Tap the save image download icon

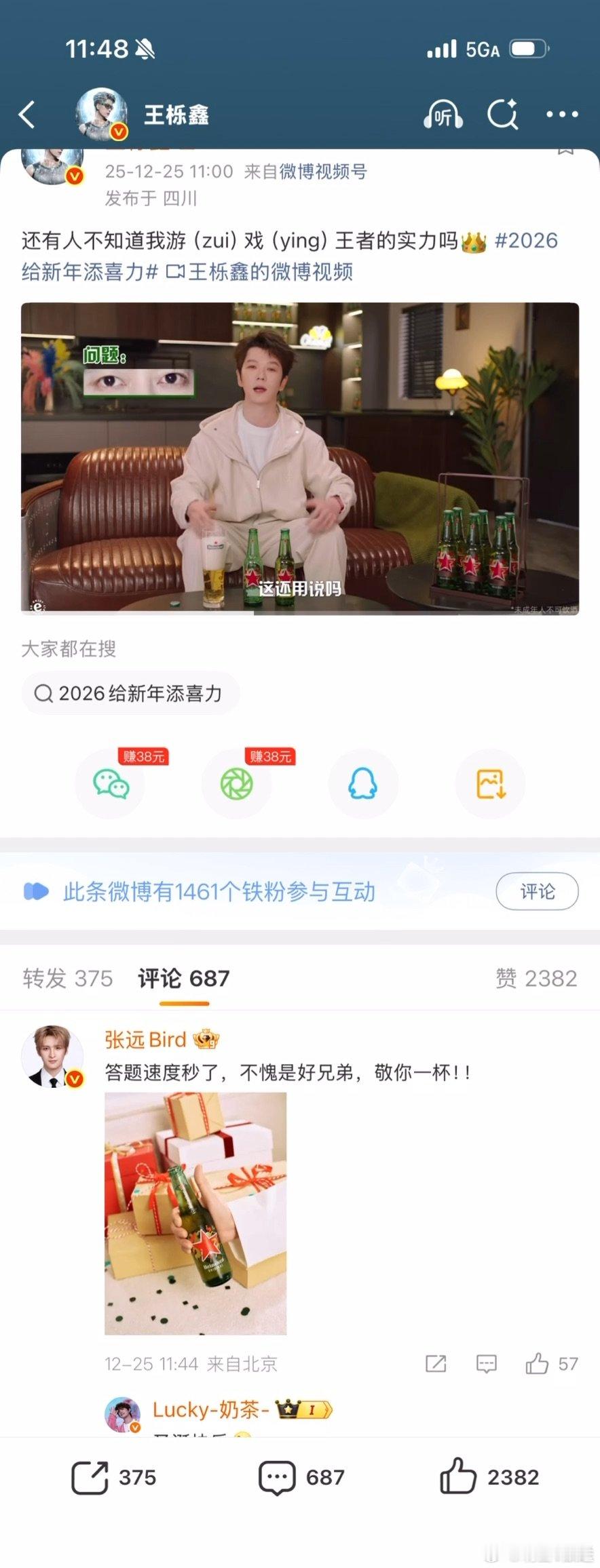pos(490,783)
